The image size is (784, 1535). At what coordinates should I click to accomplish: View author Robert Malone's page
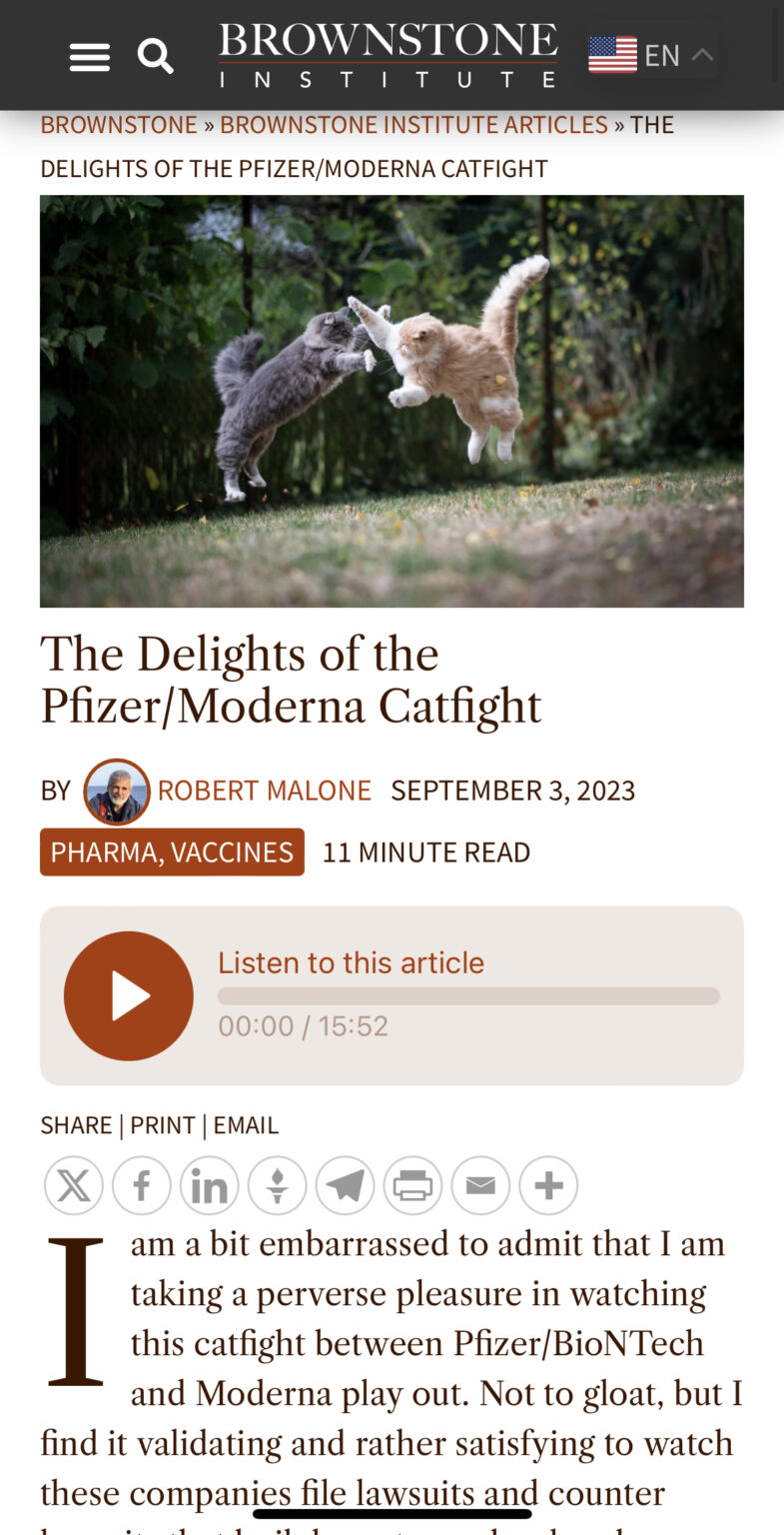265,790
